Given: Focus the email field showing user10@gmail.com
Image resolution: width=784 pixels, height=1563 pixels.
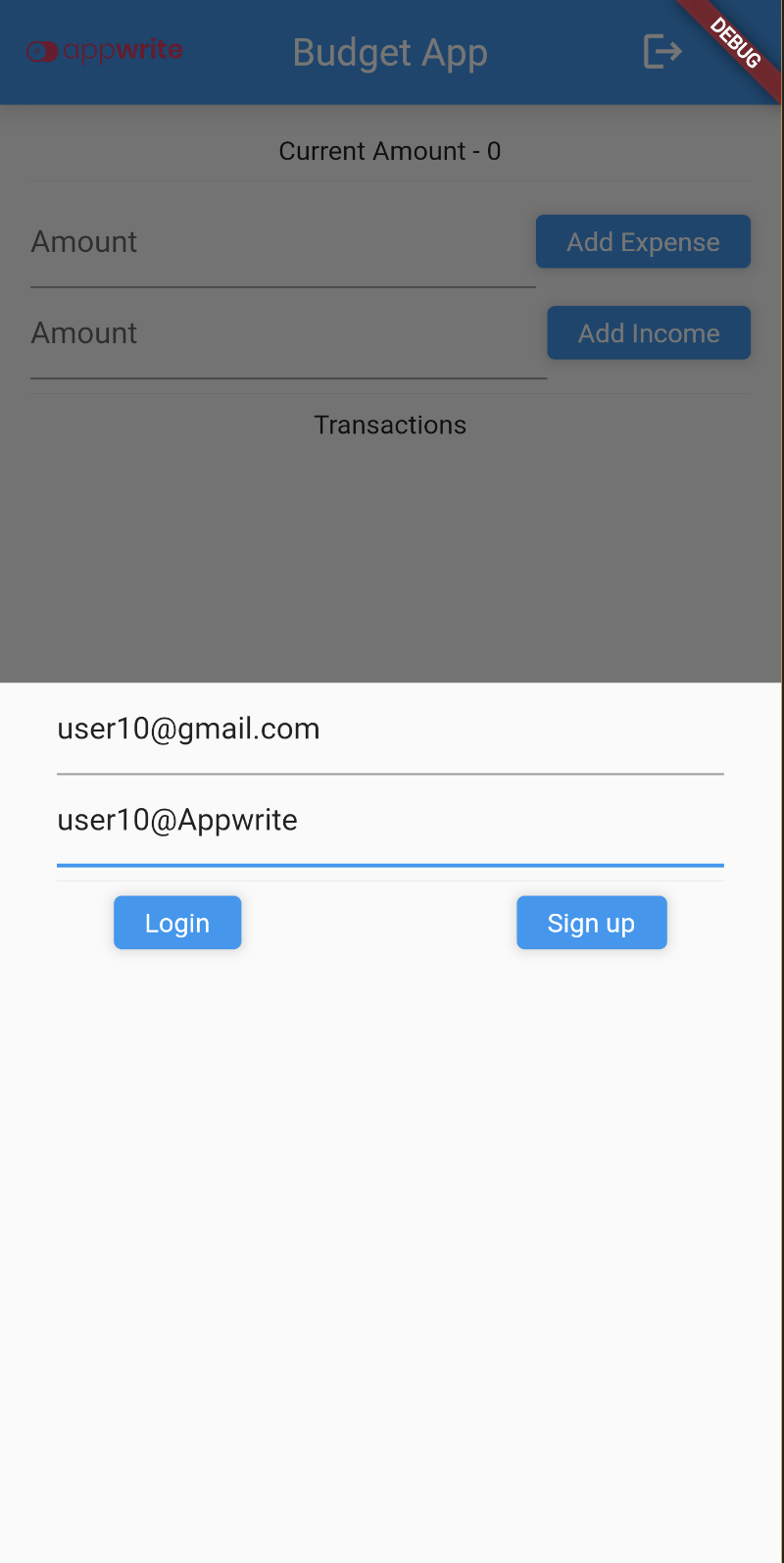Looking at the screenshot, I should point(390,730).
